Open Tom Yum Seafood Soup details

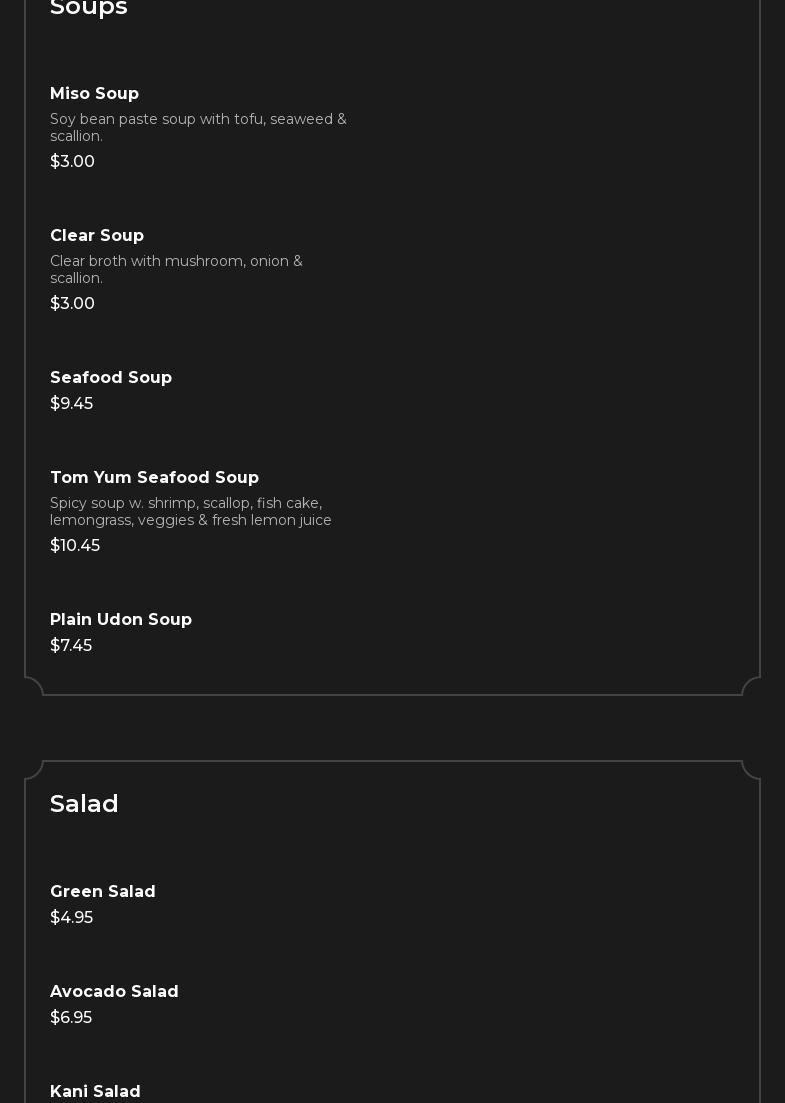[154, 478]
